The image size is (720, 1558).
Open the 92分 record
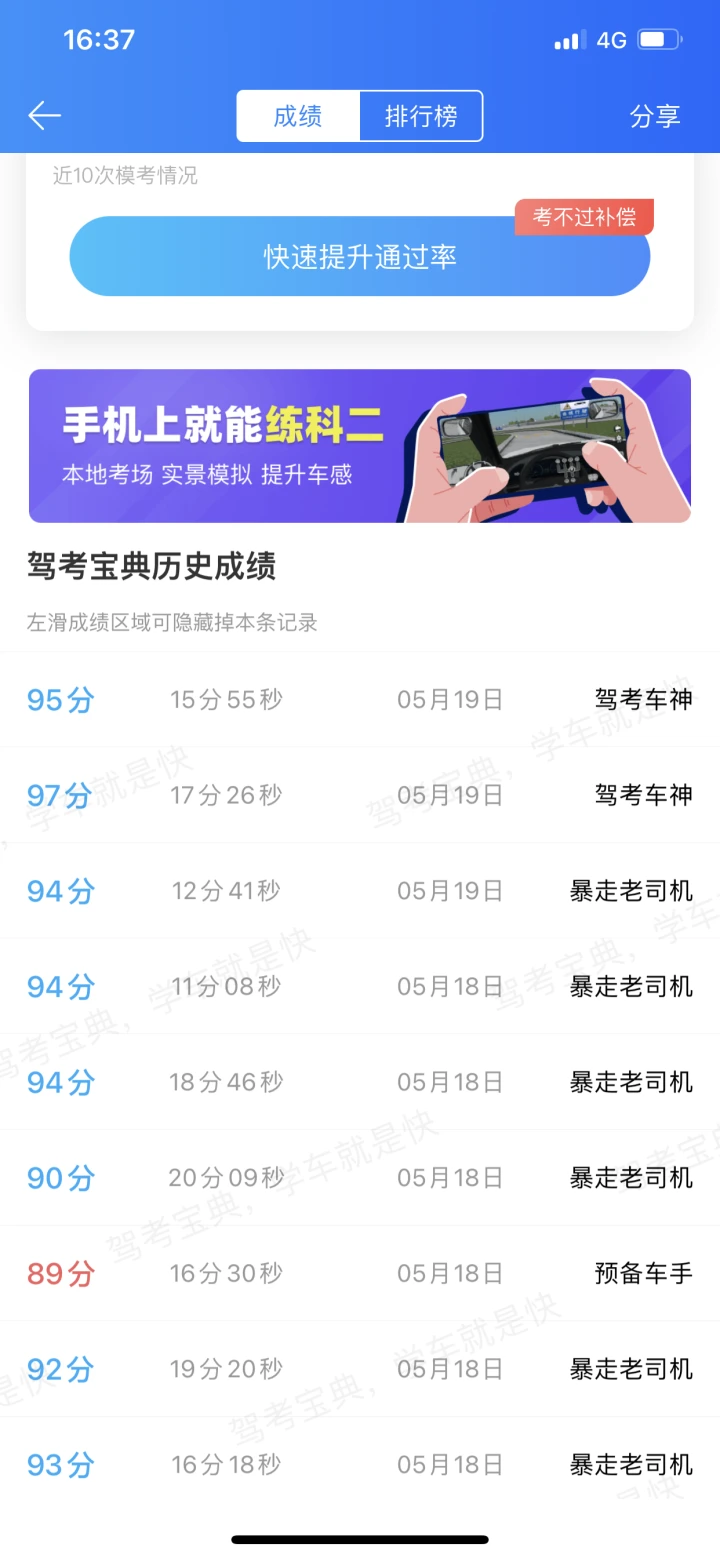(x=360, y=1369)
